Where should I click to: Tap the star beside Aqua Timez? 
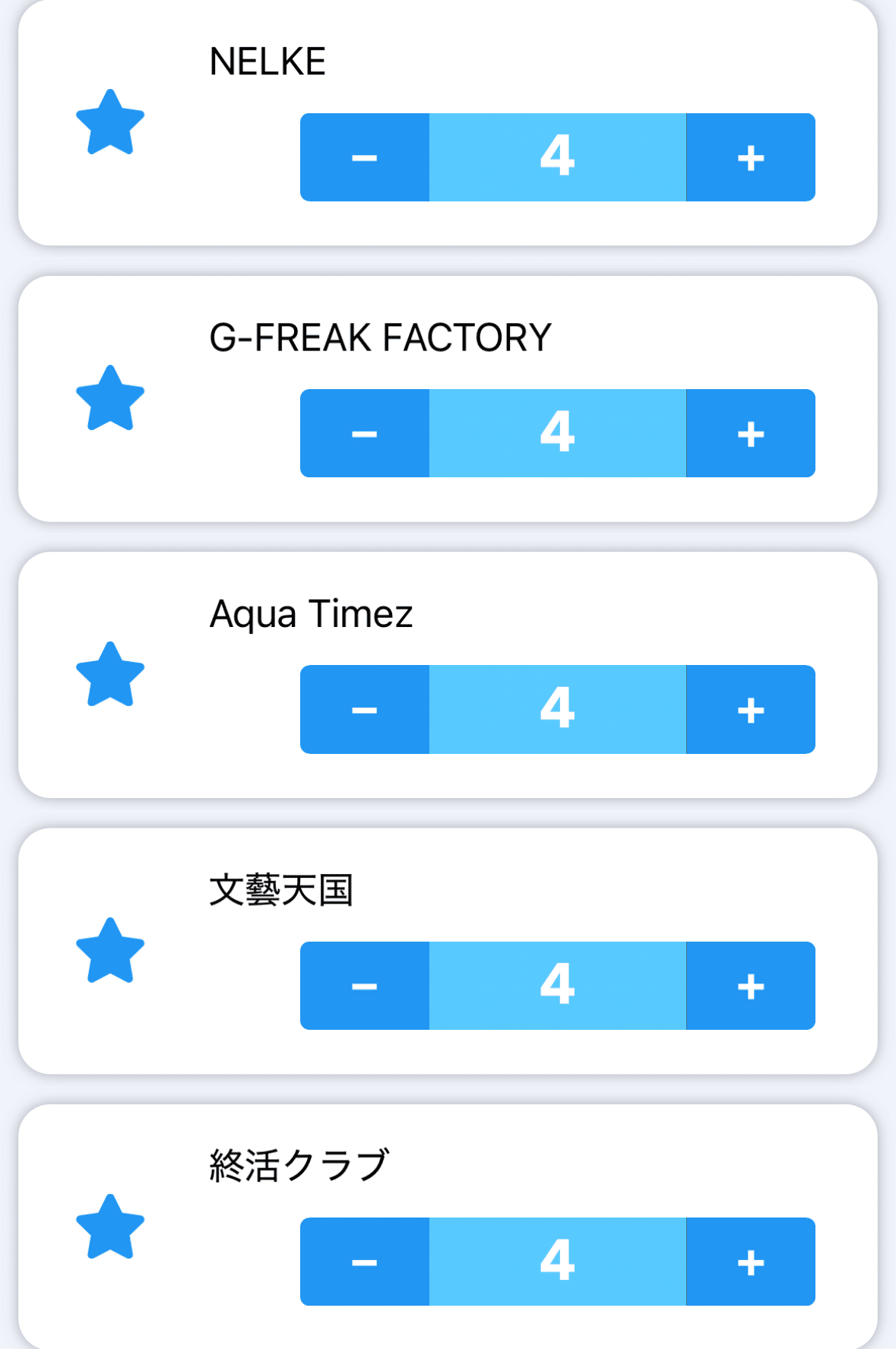(110, 675)
